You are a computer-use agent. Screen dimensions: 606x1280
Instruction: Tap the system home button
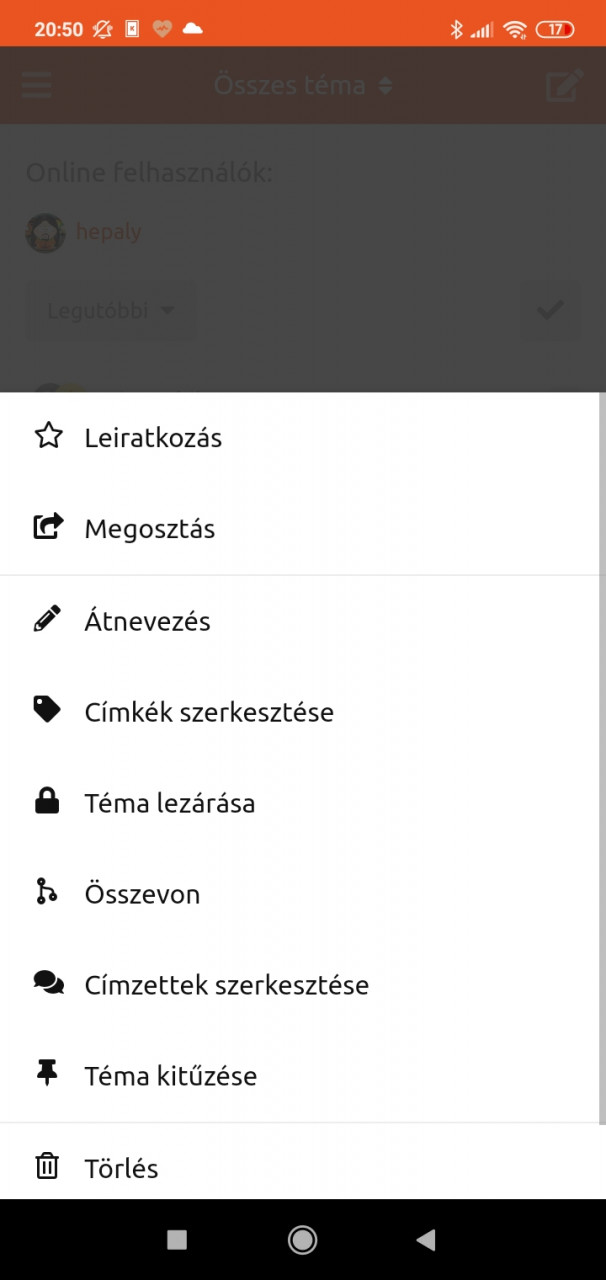pos(302,1240)
